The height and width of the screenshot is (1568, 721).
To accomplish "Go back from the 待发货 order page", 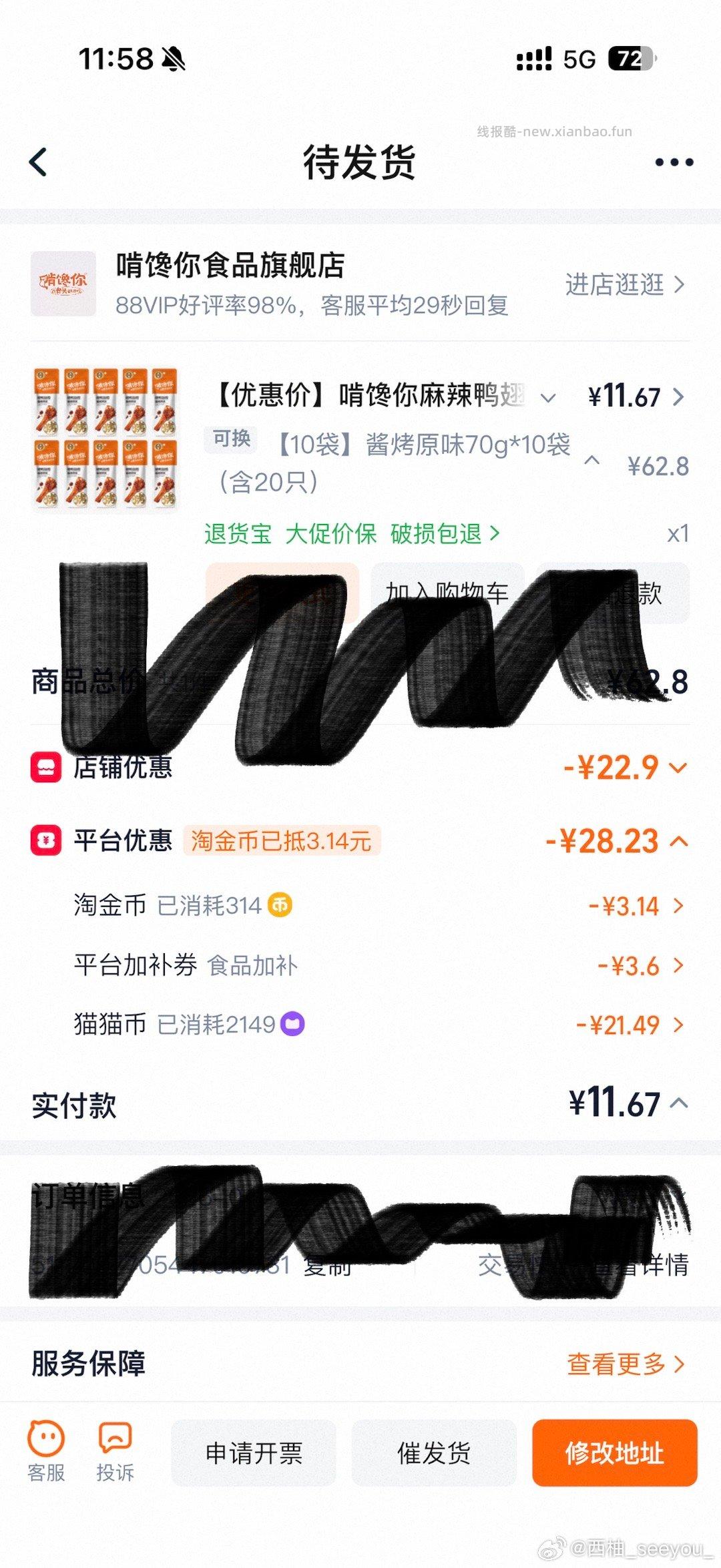I will point(39,162).
